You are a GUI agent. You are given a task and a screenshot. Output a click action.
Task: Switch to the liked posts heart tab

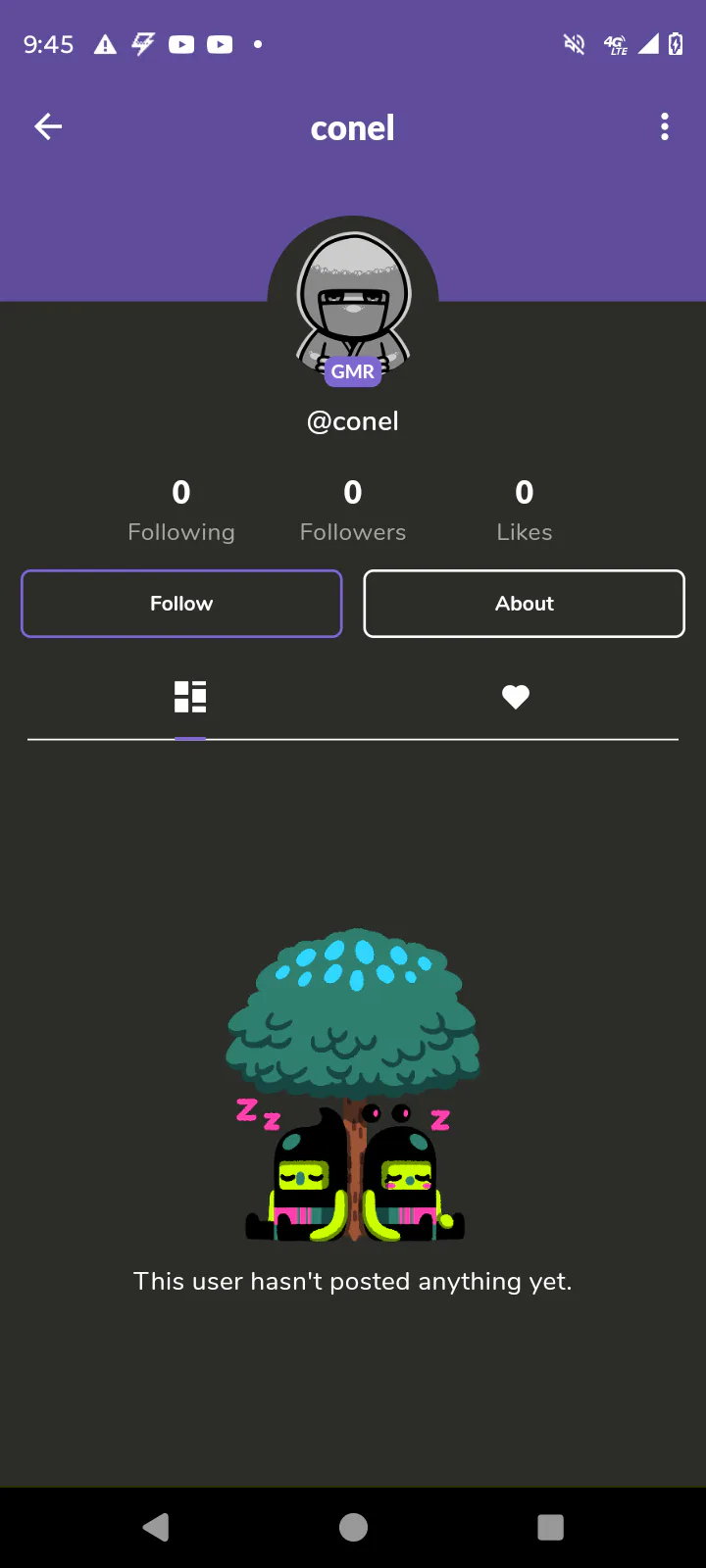(x=516, y=697)
